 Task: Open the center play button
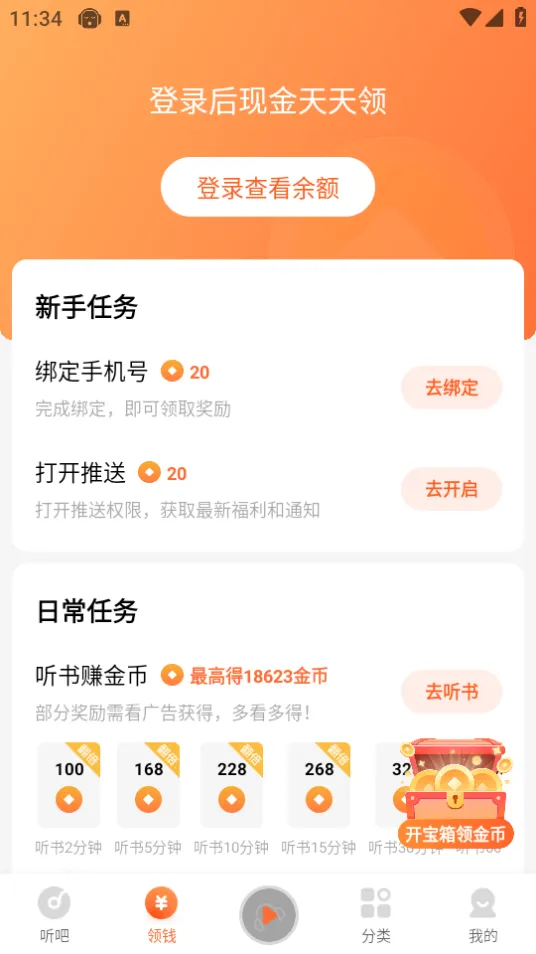coord(268,914)
